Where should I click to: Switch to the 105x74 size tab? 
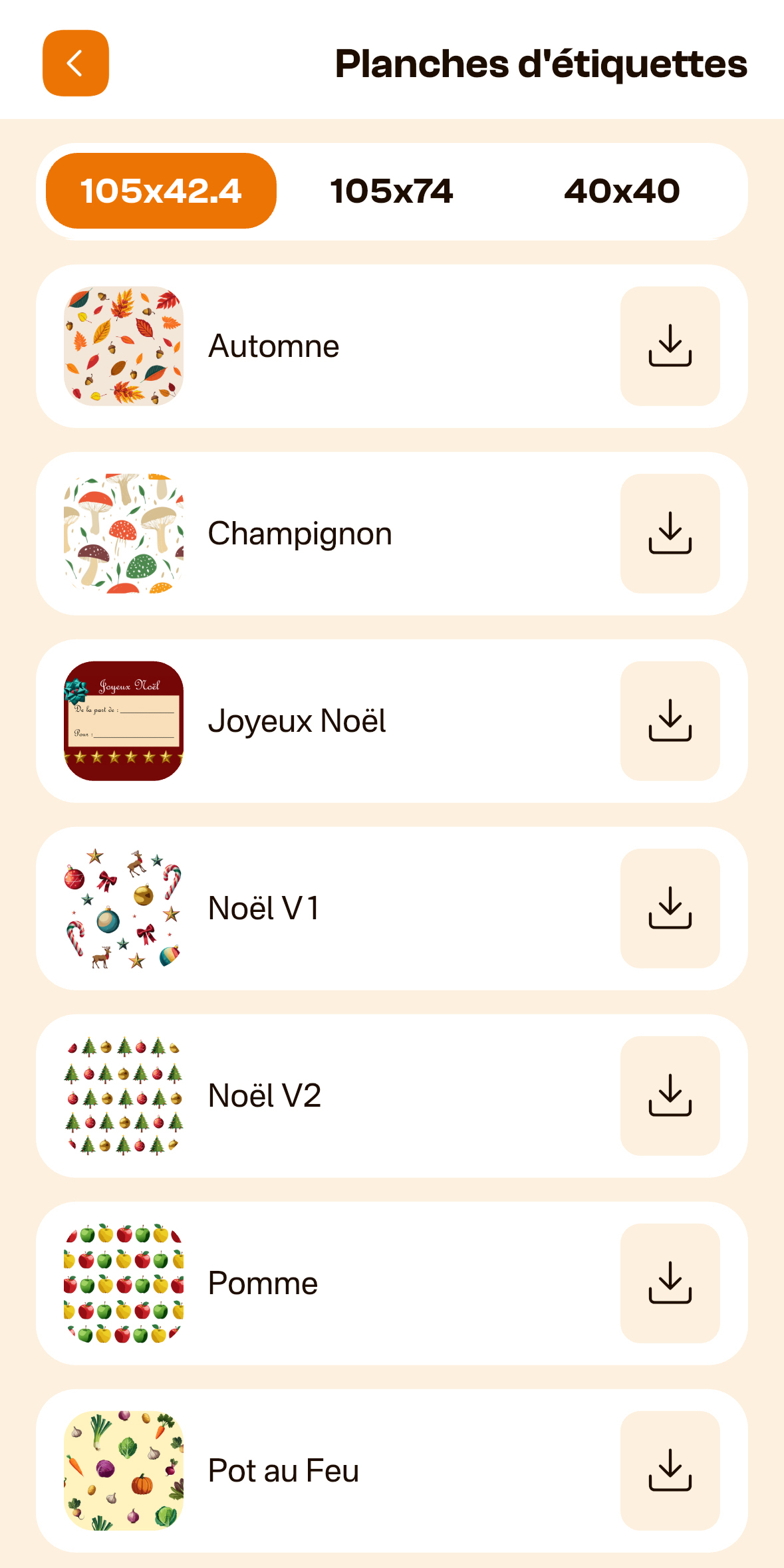click(x=392, y=191)
